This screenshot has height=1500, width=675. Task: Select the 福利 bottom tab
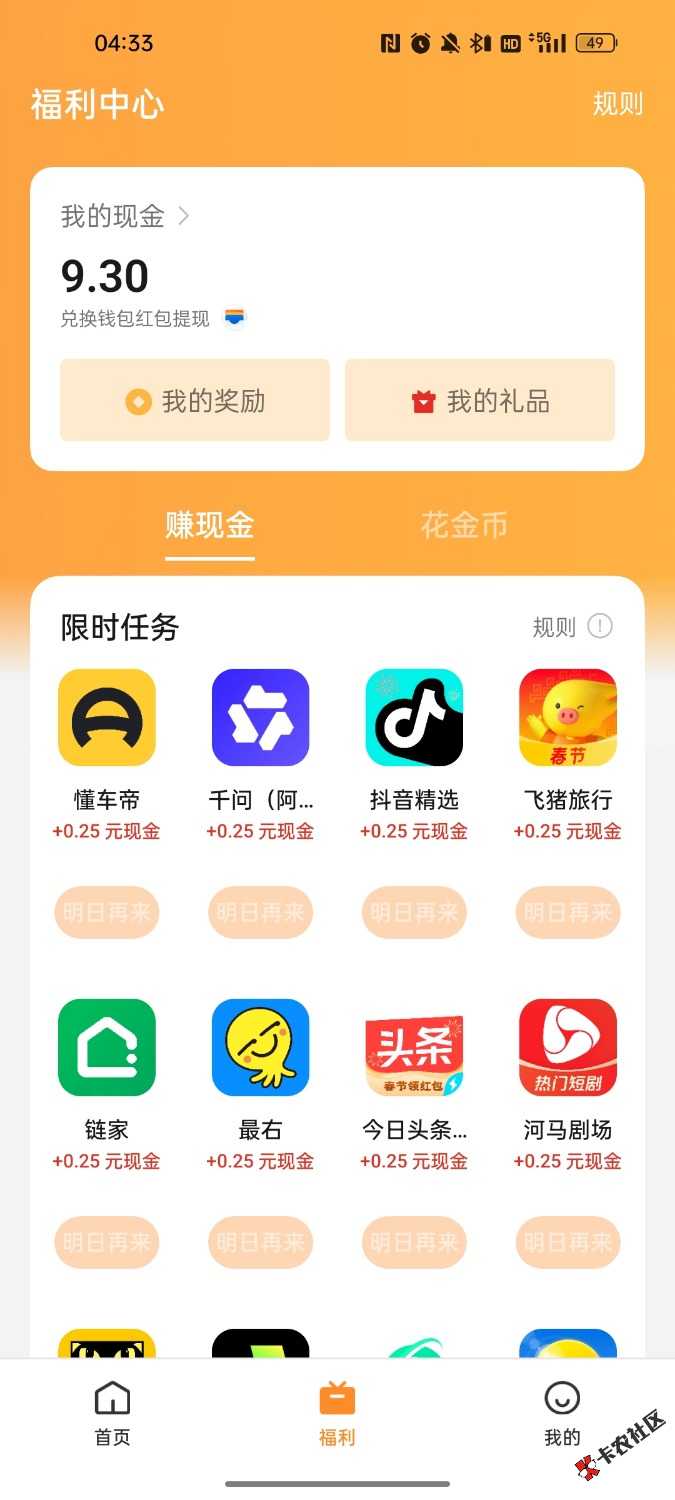point(337,1413)
